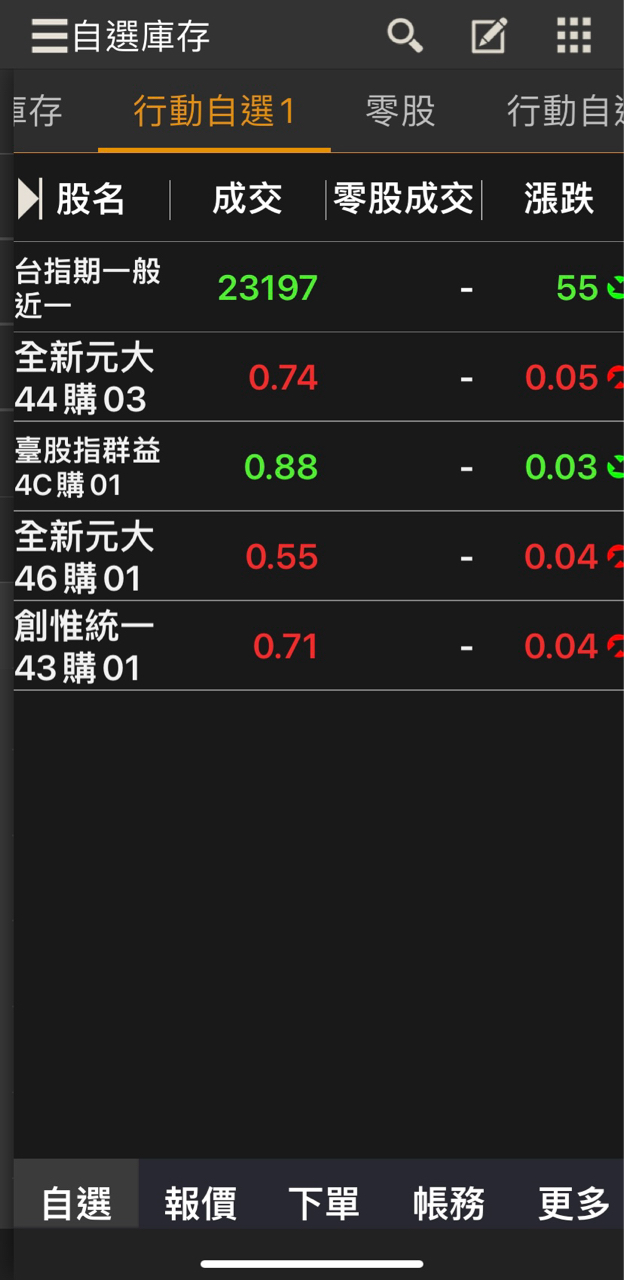The image size is (624, 1280).
Task: Open the hamburger drawer menu
Action: tap(48, 36)
